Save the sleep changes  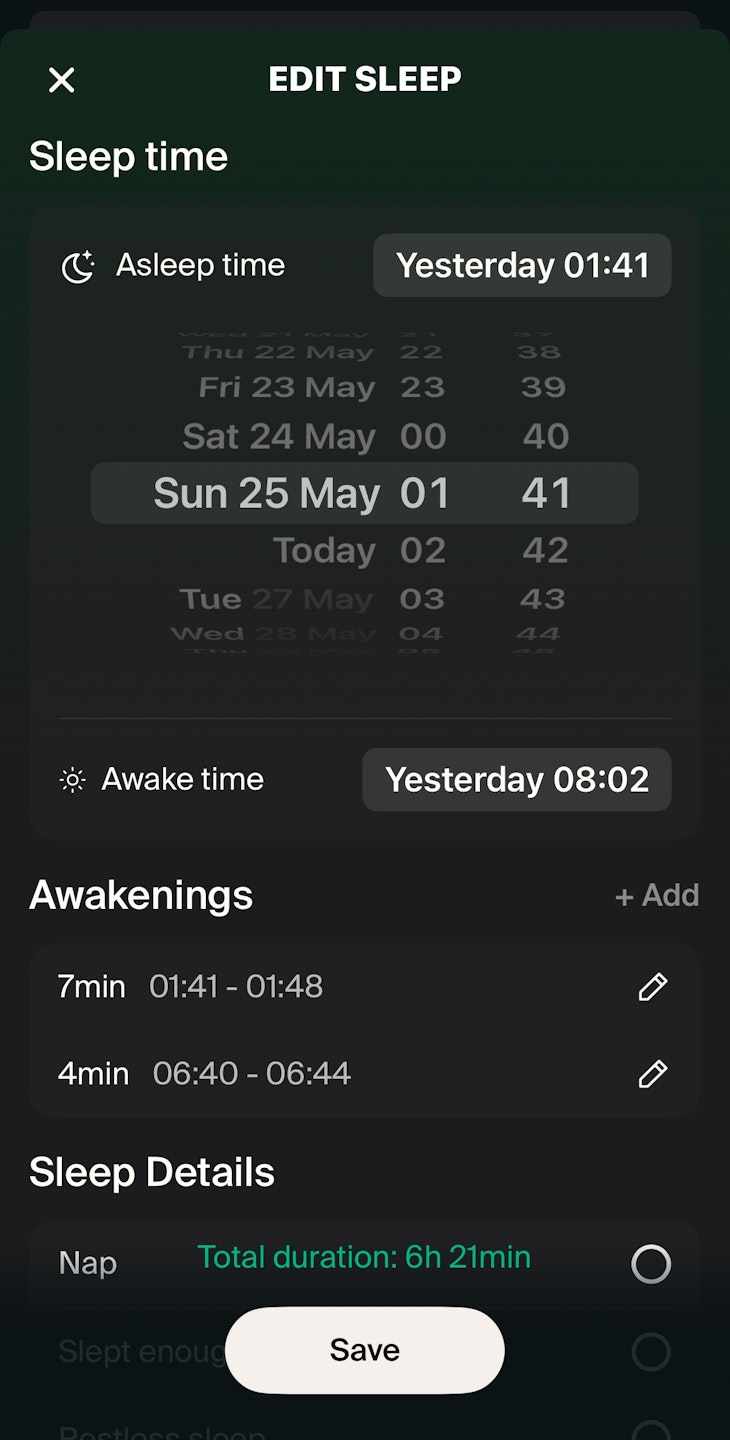tap(365, 1350)
